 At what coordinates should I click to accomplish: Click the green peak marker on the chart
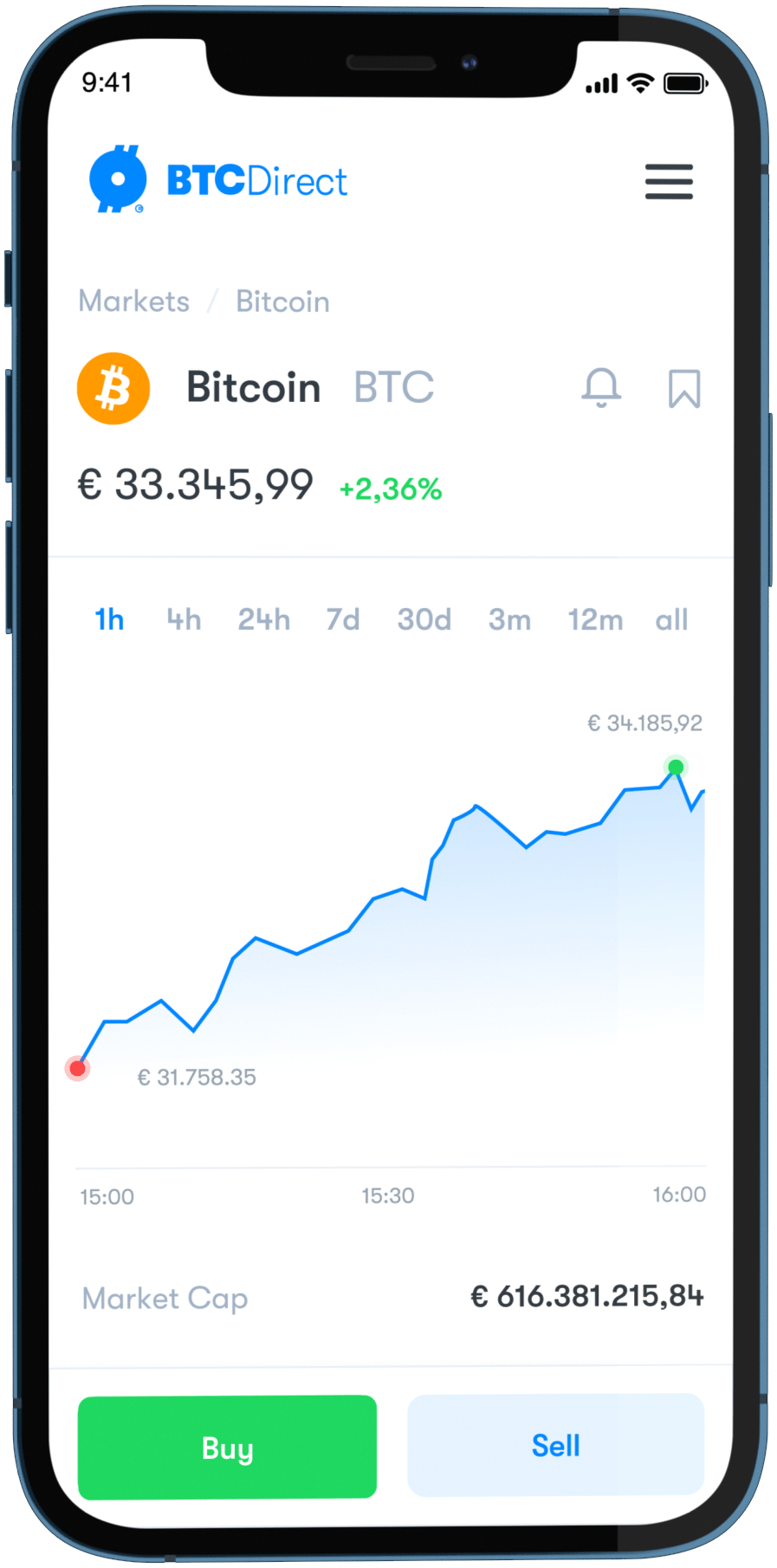pyautogui.click(x=676, y=767)
